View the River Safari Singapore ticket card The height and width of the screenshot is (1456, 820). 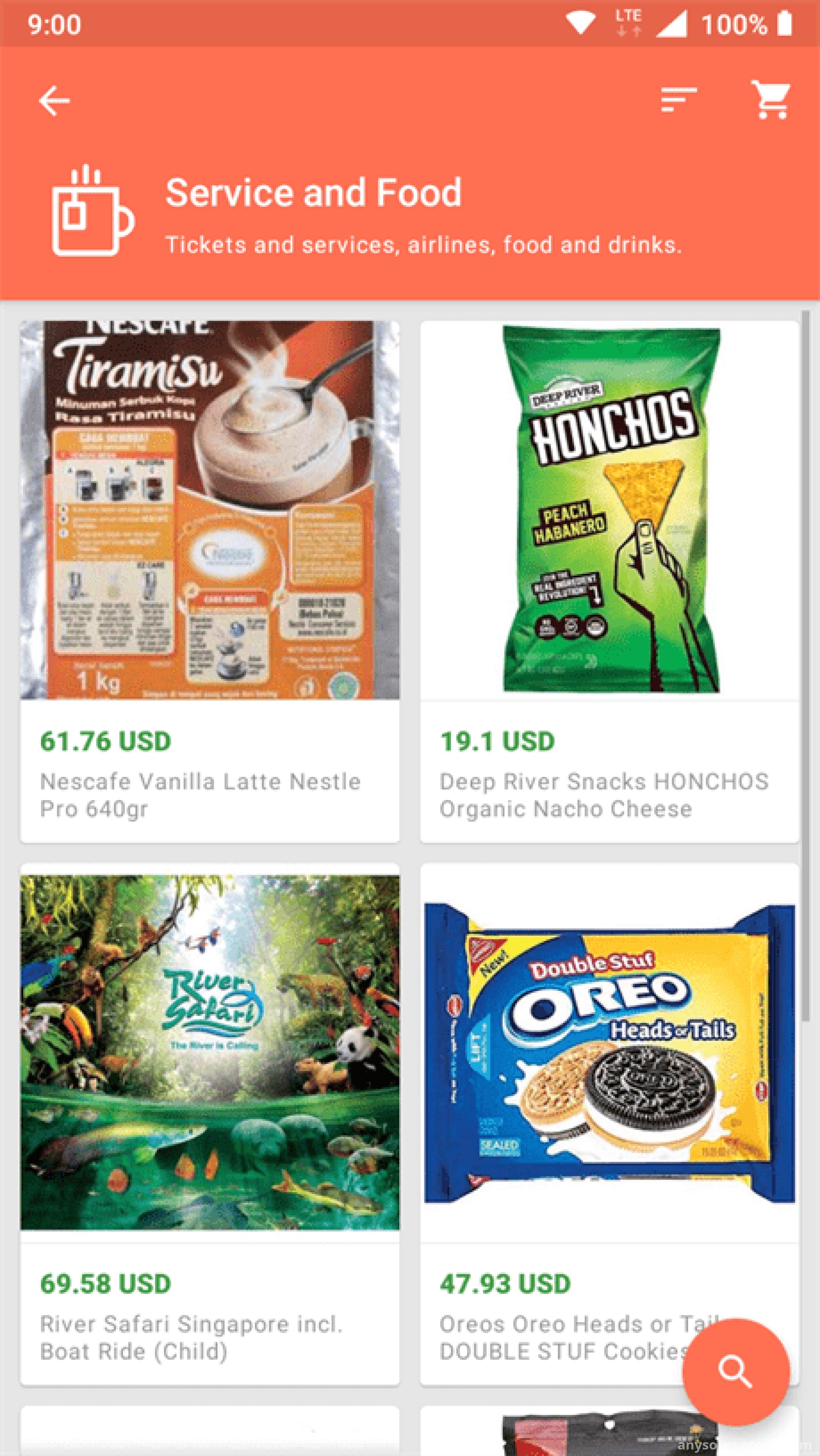(210, 1124)
